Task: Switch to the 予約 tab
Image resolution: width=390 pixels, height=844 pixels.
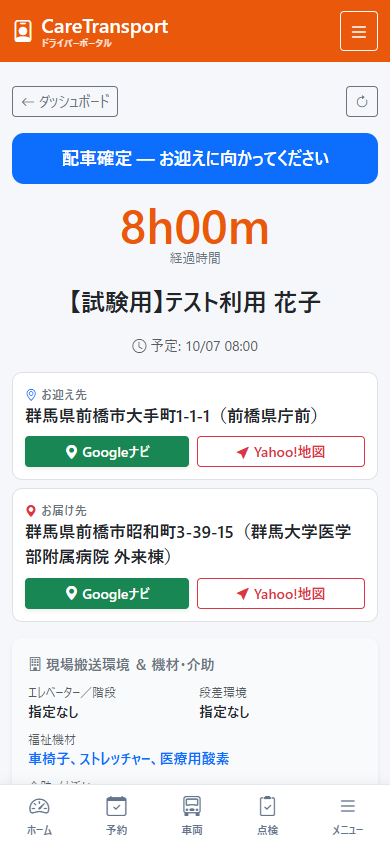Action: (x=117, y=815)
